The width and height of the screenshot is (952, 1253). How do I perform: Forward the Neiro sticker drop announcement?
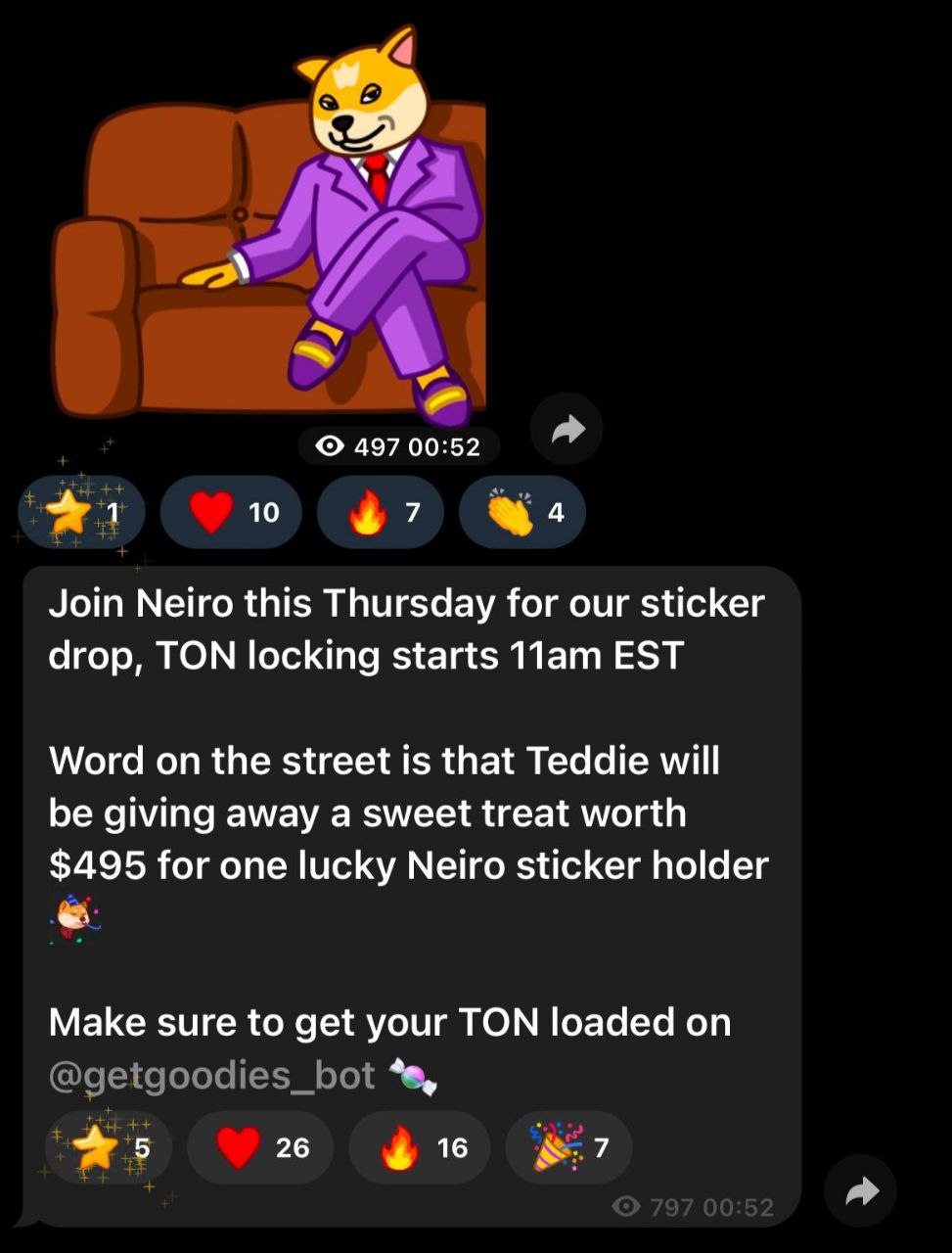tap(861, 1191)
